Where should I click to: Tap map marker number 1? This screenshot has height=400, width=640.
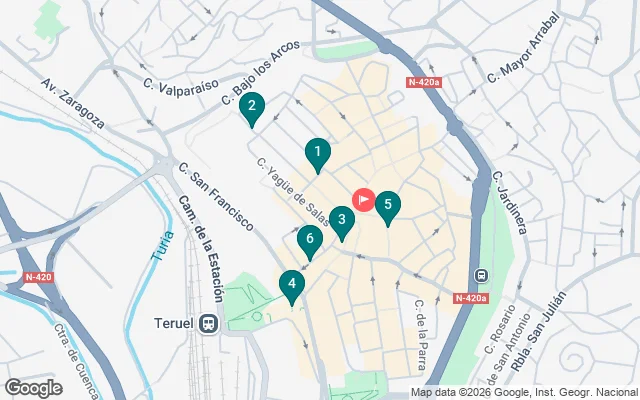coord(317,153)
